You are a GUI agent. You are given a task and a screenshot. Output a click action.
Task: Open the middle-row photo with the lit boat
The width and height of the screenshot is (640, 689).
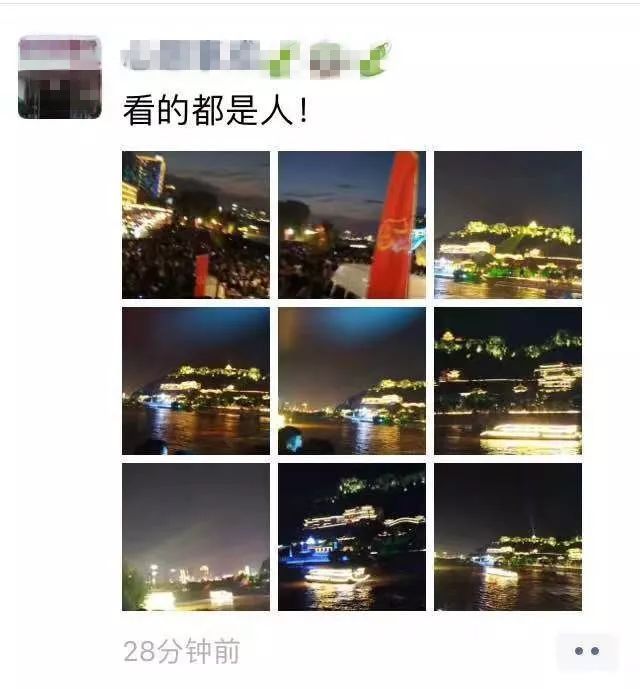coord(508,381)
